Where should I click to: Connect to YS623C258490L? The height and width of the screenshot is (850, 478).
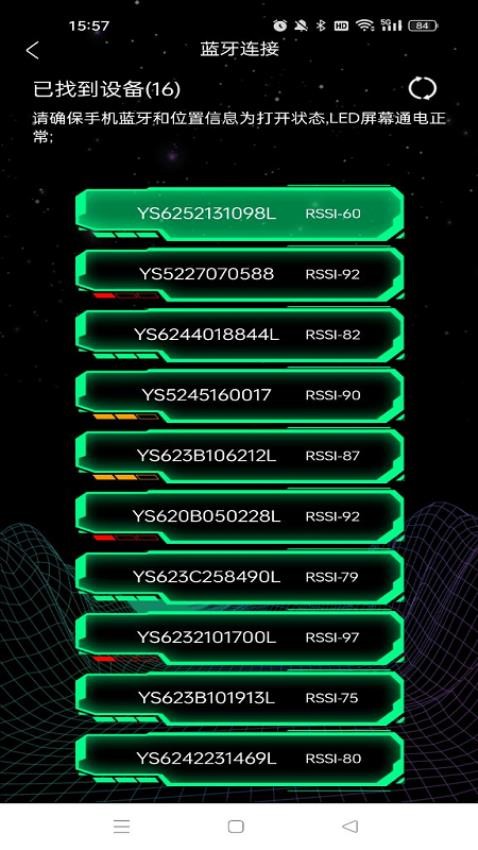[x=240, y=577]
